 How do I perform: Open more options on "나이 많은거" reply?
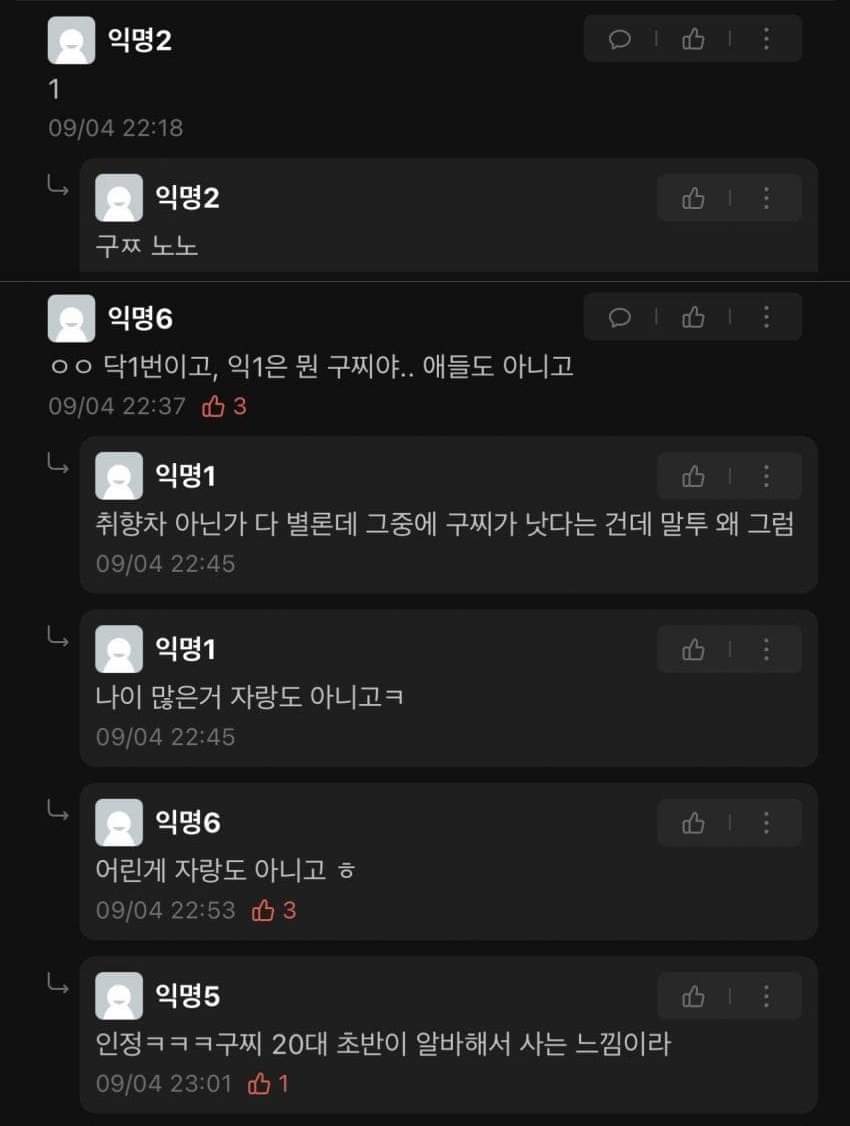pyautogui.click(x=766, y=649)
